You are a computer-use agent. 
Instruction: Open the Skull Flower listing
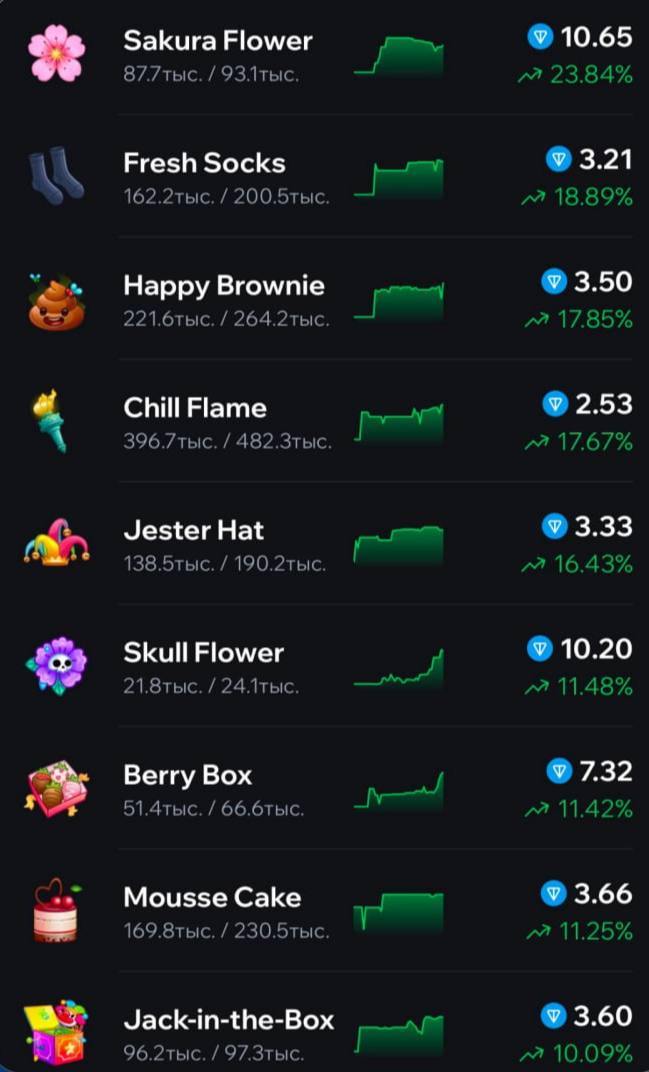(324, 666)
